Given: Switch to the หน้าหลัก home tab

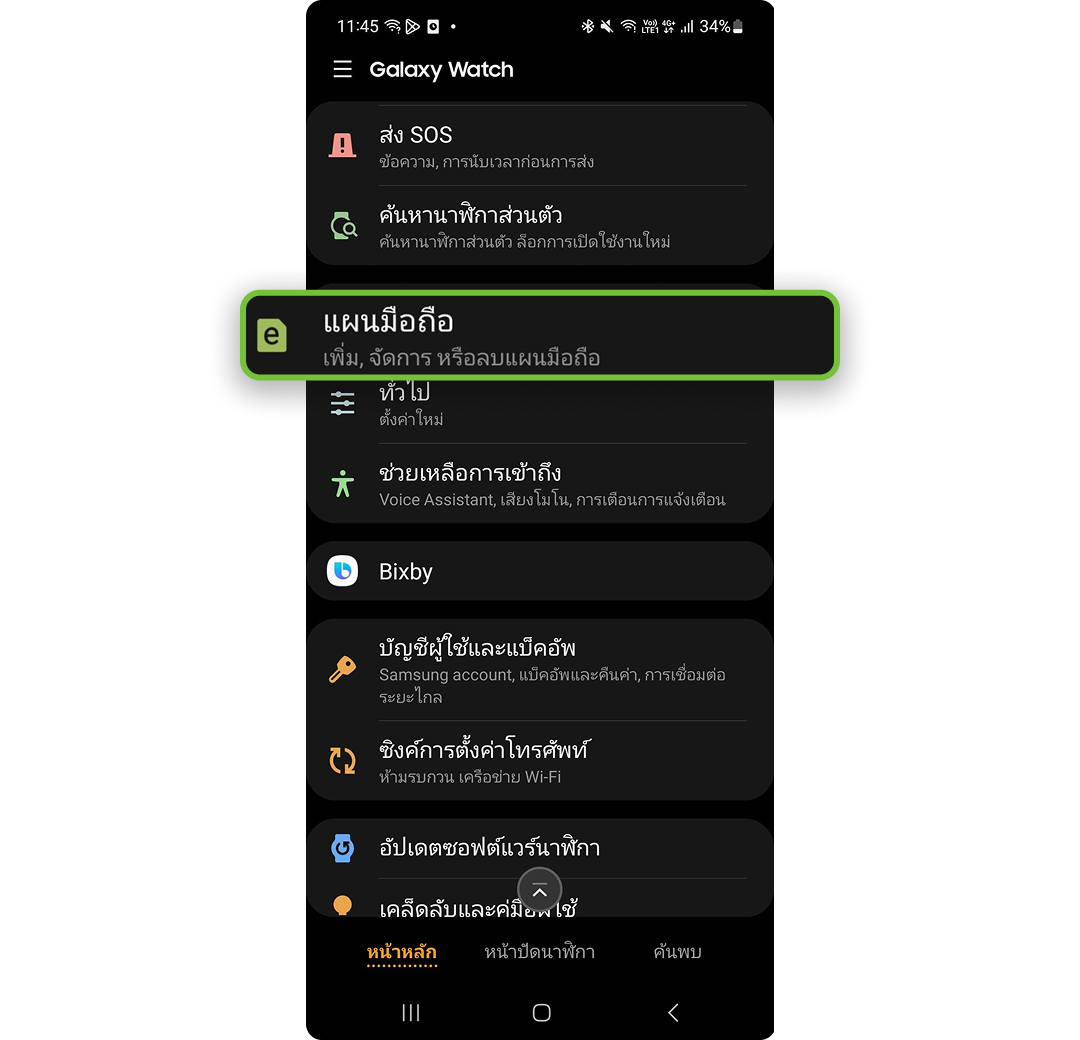Looking at the screenshot, I should [401, 952].
